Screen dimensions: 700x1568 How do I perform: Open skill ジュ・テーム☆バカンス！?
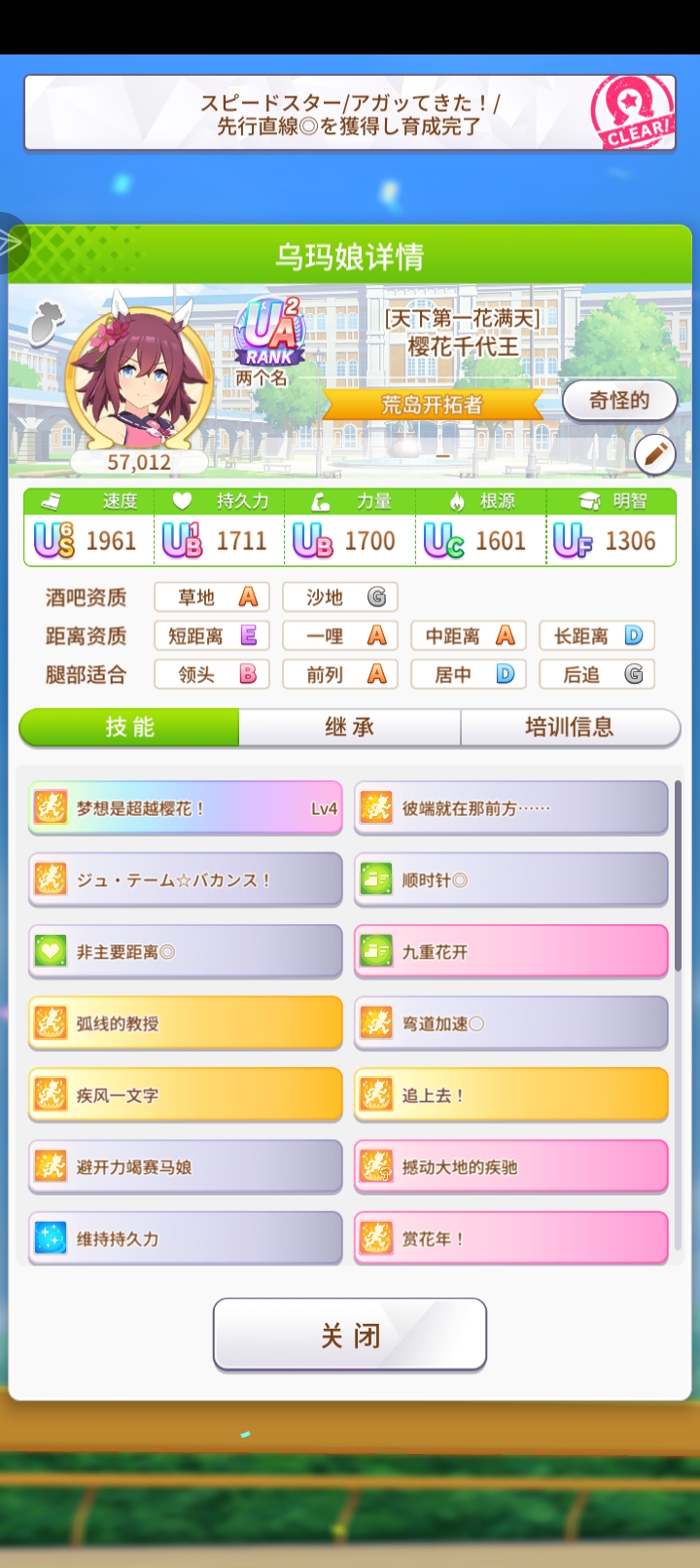coord(186,880)
